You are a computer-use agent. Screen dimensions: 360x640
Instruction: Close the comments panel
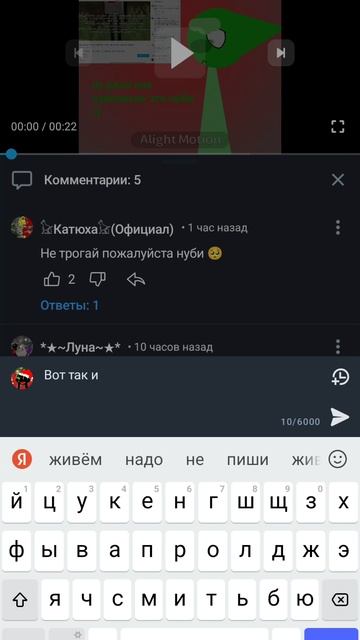[x=338, y=180]
